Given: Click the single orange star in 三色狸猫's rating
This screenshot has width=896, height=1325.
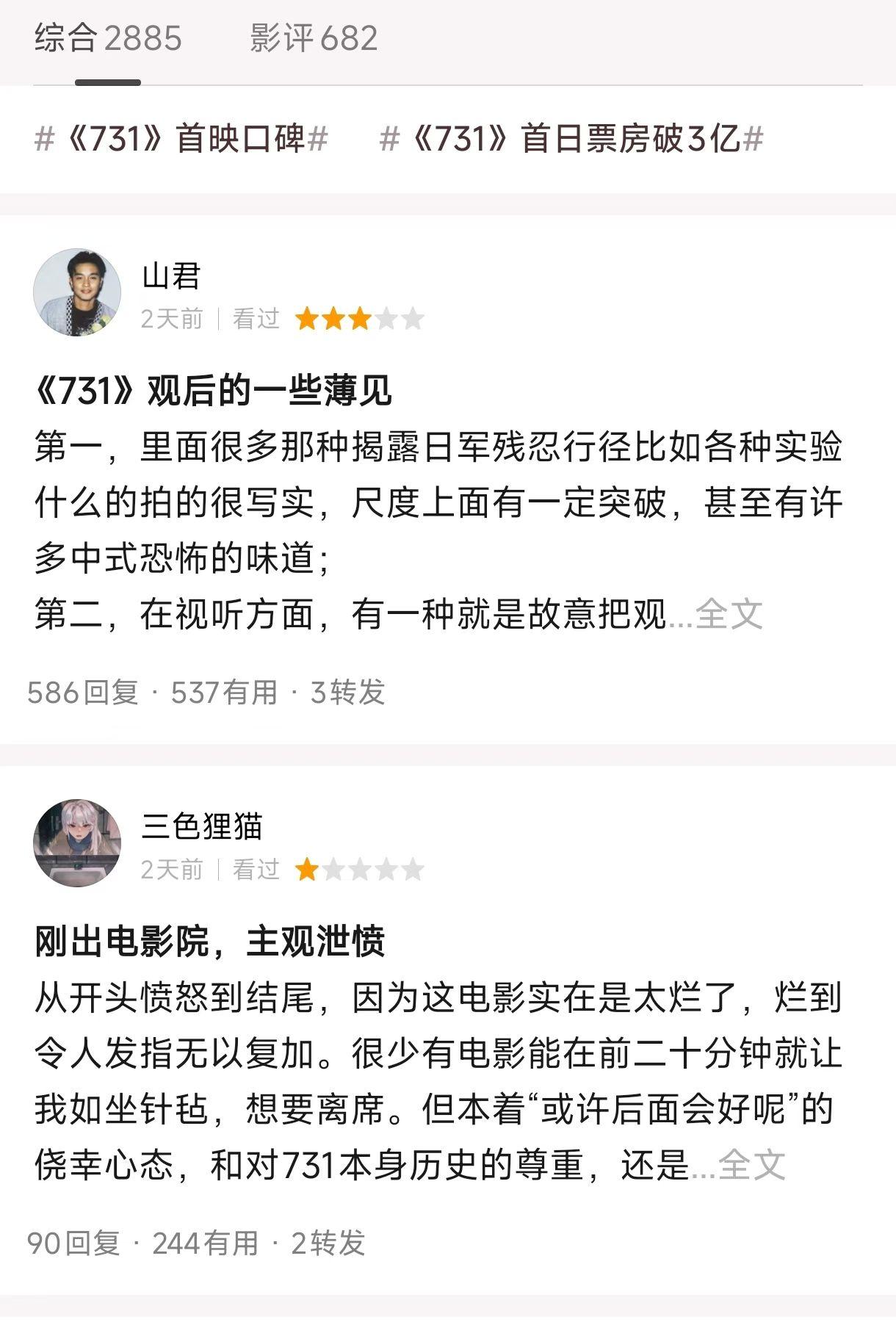Looking at the screenshot, I should coord(305,869).
